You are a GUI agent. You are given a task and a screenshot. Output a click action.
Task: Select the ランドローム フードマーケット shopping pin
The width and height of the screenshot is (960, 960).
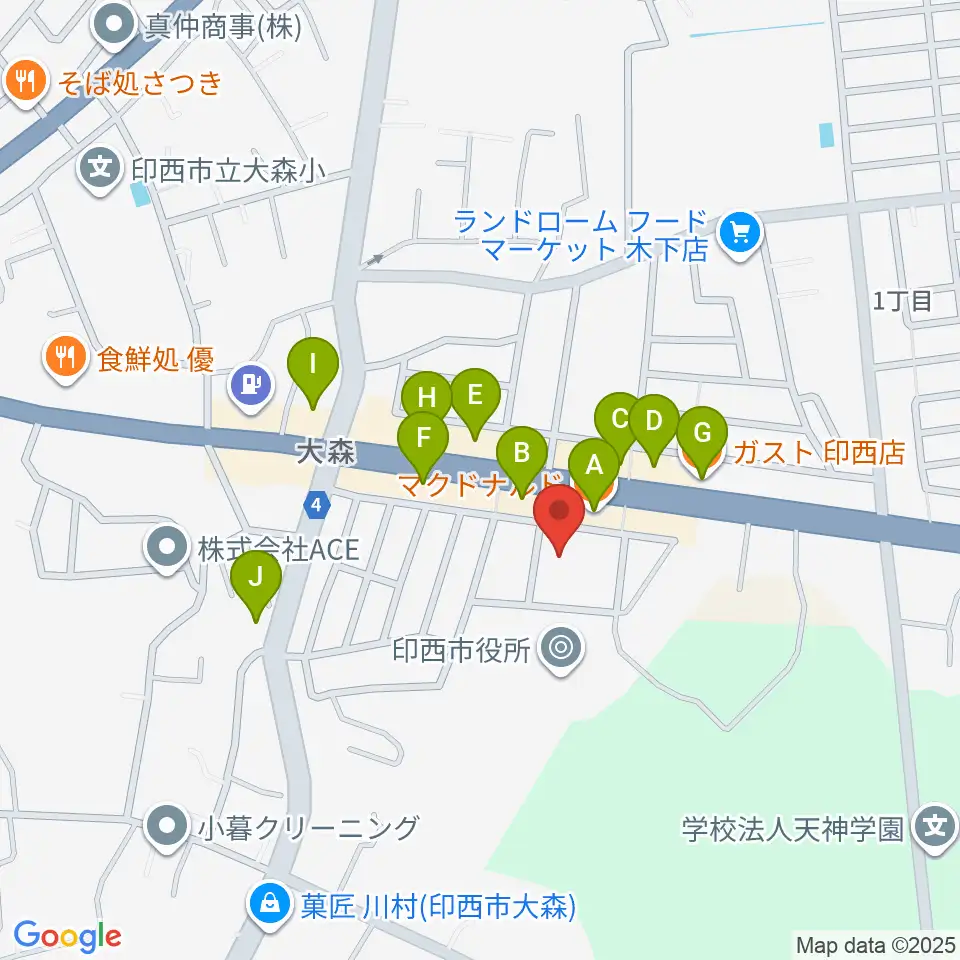point(740,235)
